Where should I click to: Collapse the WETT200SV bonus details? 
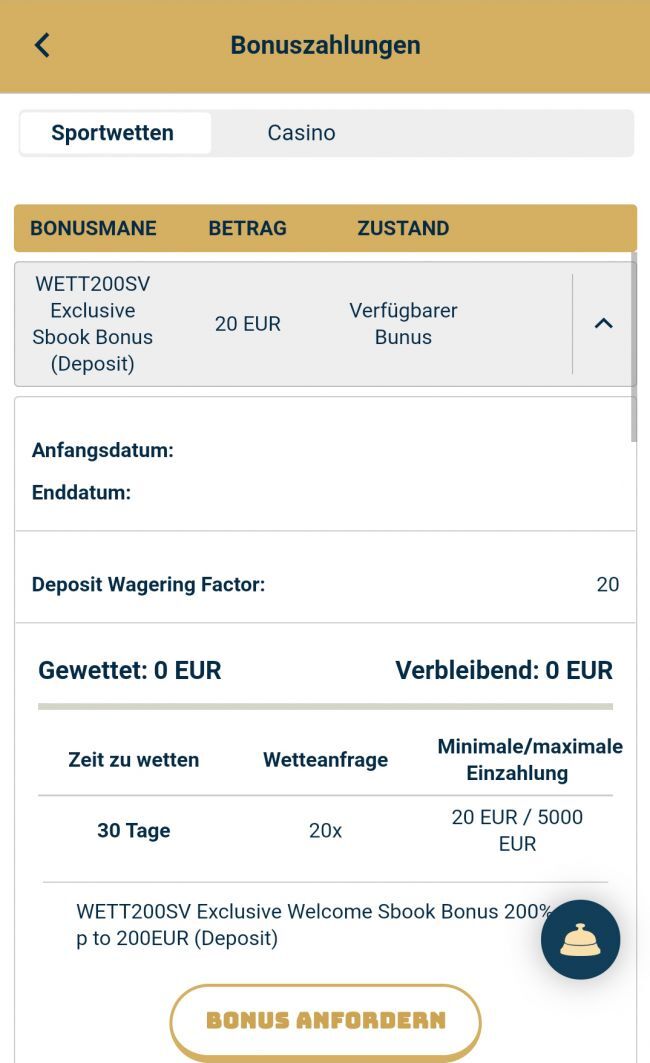[603, 324]
